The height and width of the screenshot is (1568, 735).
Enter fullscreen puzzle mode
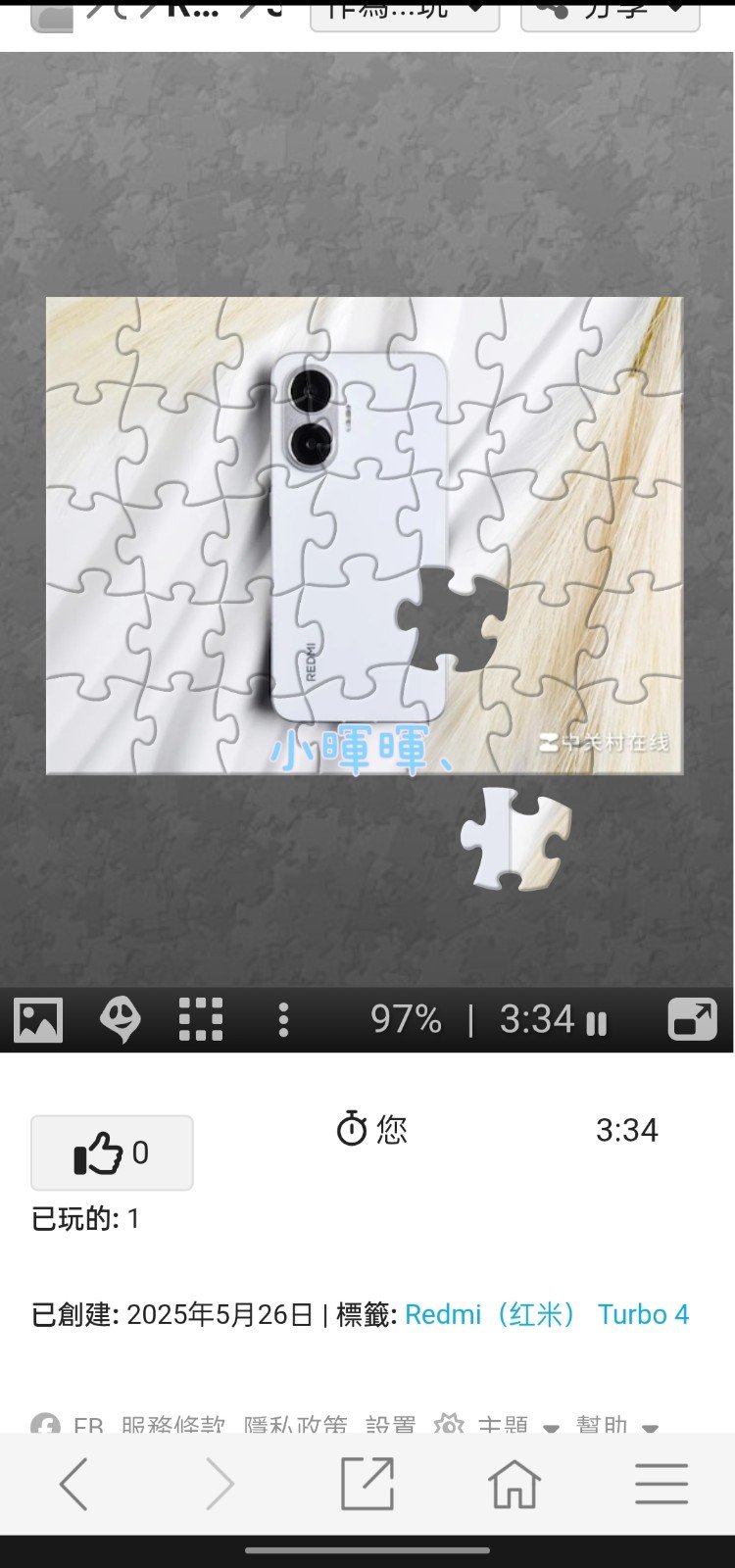point(692,1020)
